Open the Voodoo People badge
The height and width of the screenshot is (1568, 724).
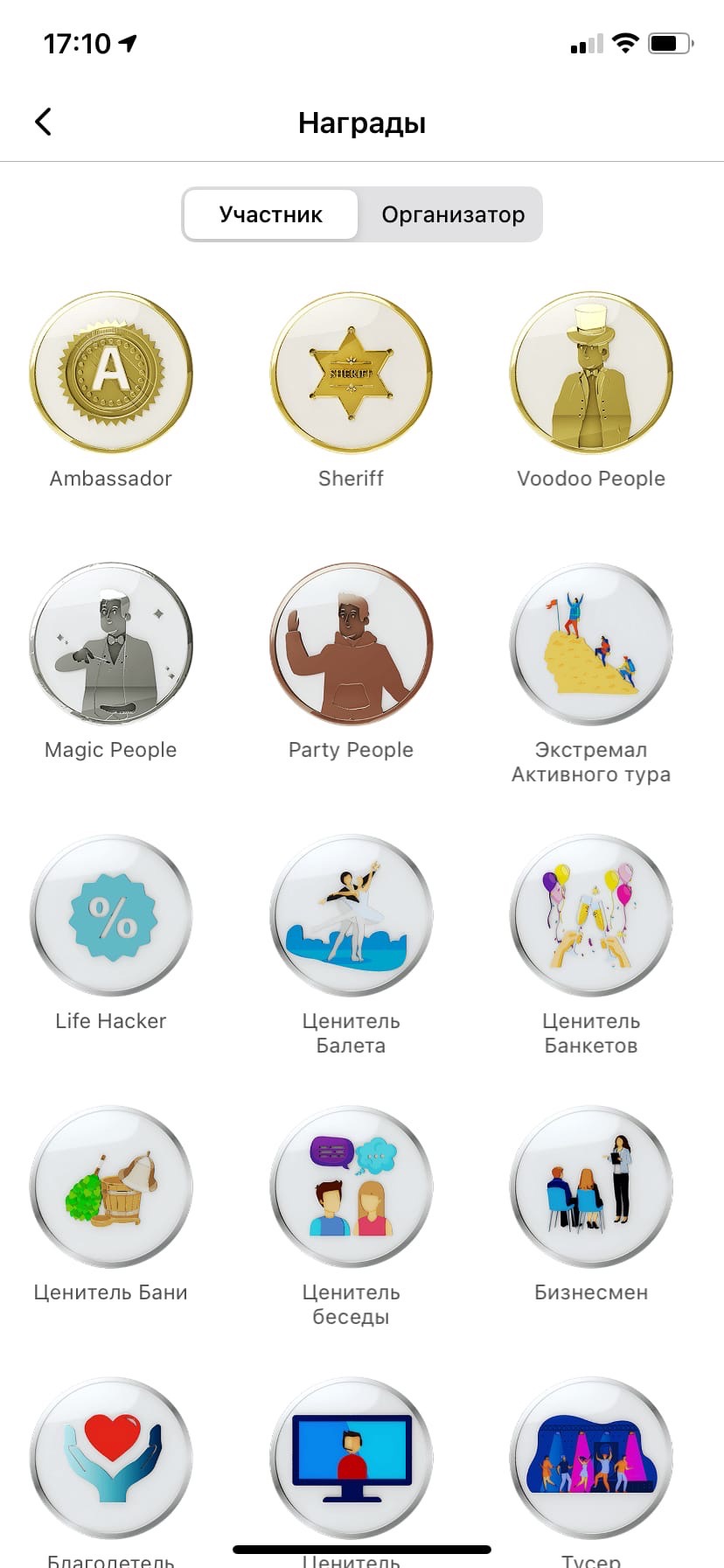(591, 374)
